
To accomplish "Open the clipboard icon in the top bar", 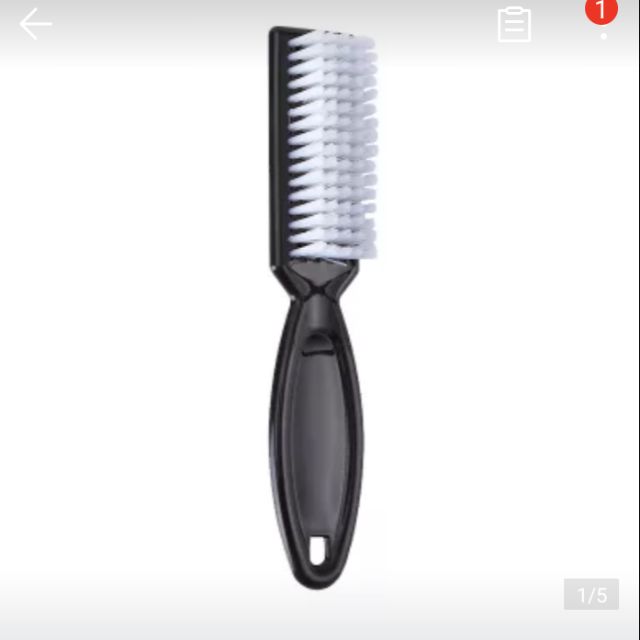I will [514, 24].
